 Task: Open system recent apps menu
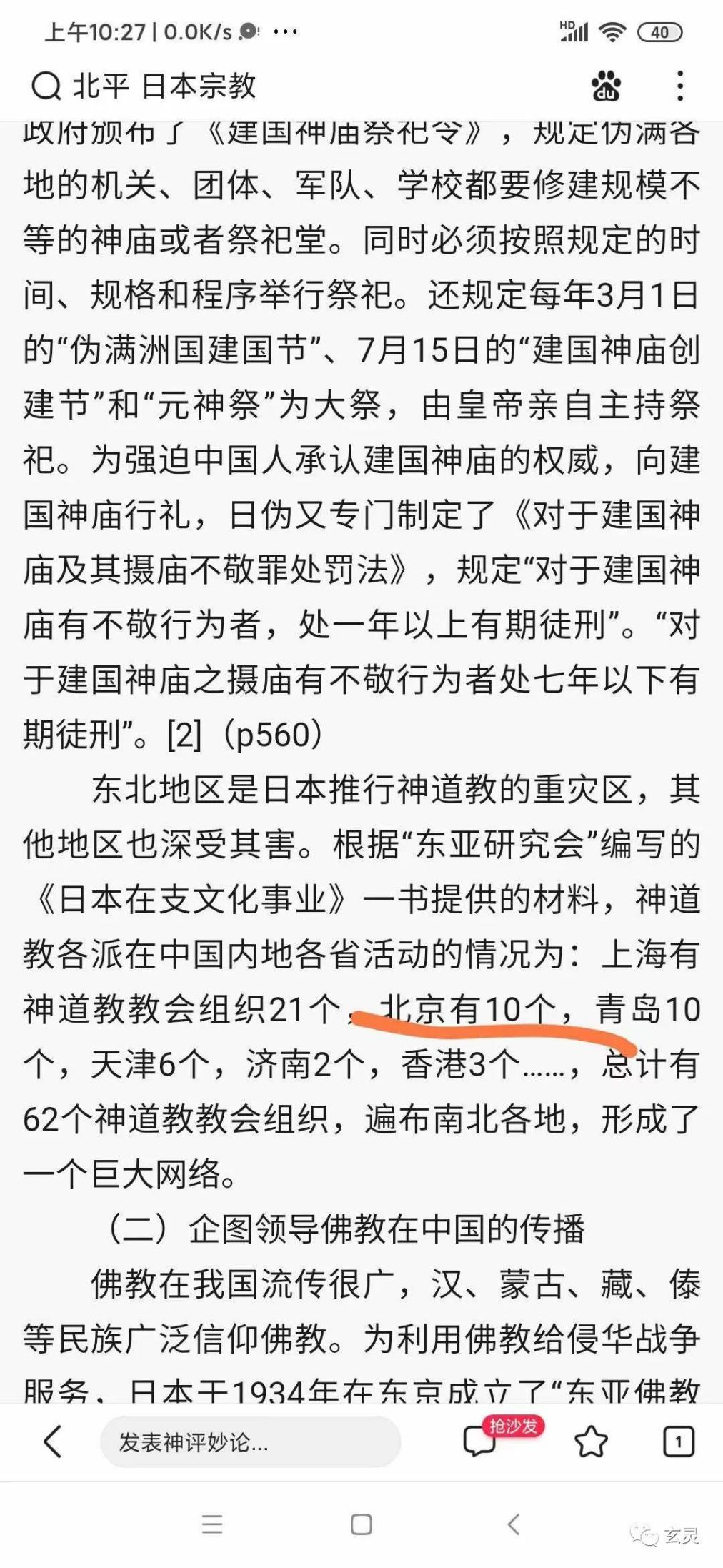point(212,1524)
